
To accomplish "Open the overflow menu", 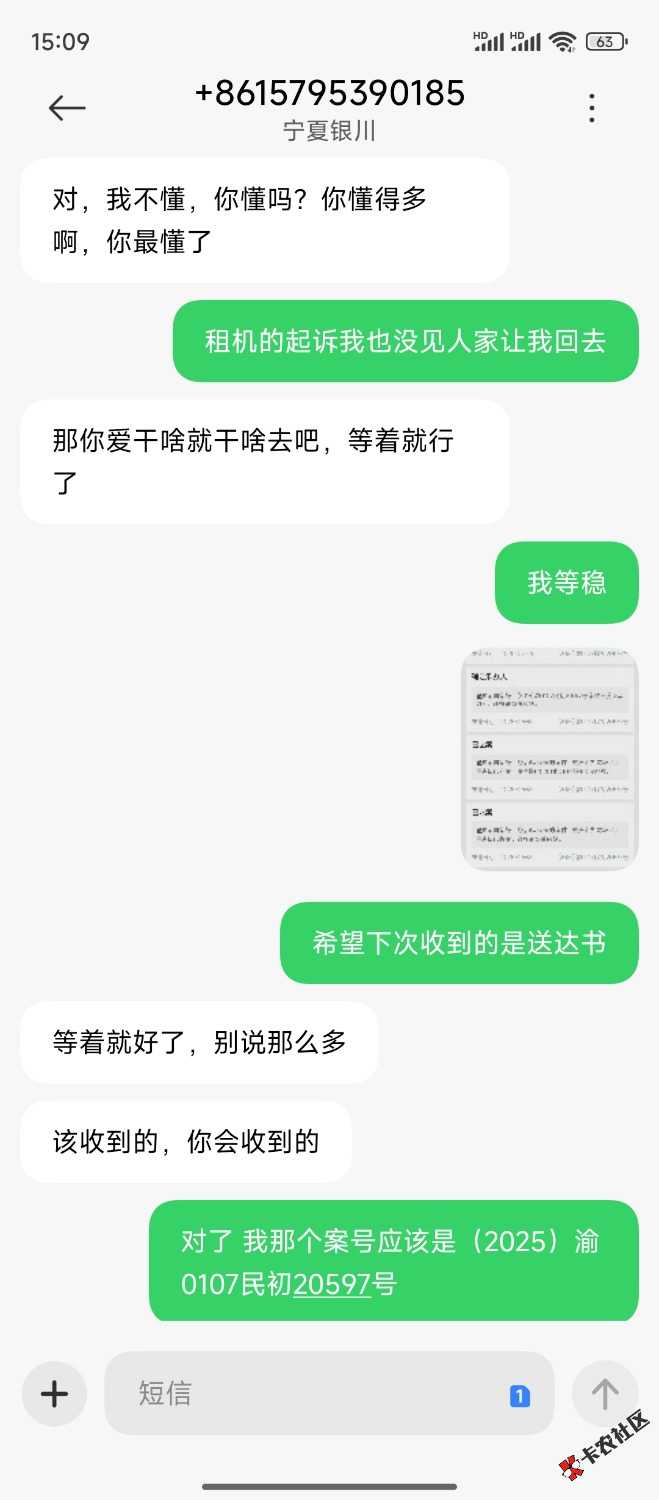I will pos(592,108).
